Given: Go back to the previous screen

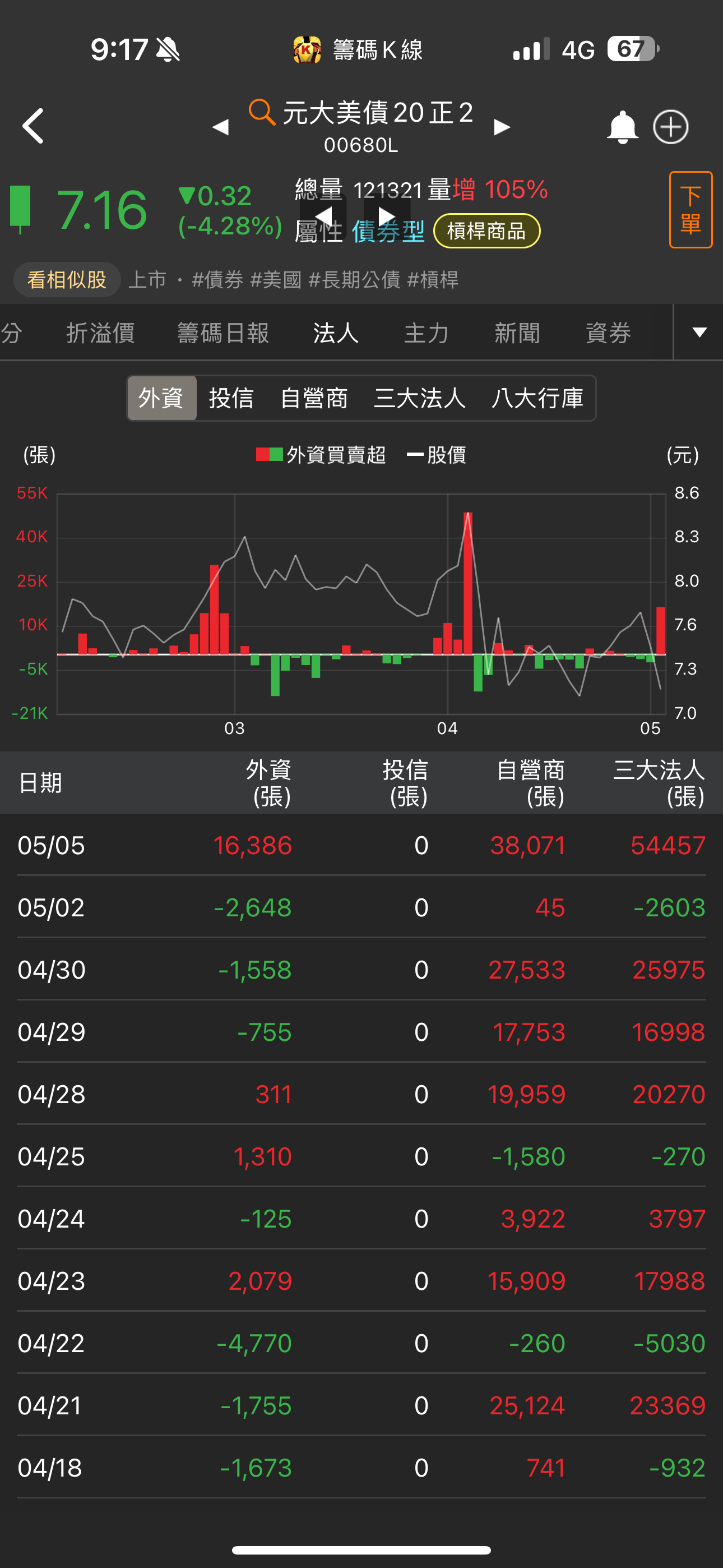Looking at the screenshot, I should (x=34, y=126).
